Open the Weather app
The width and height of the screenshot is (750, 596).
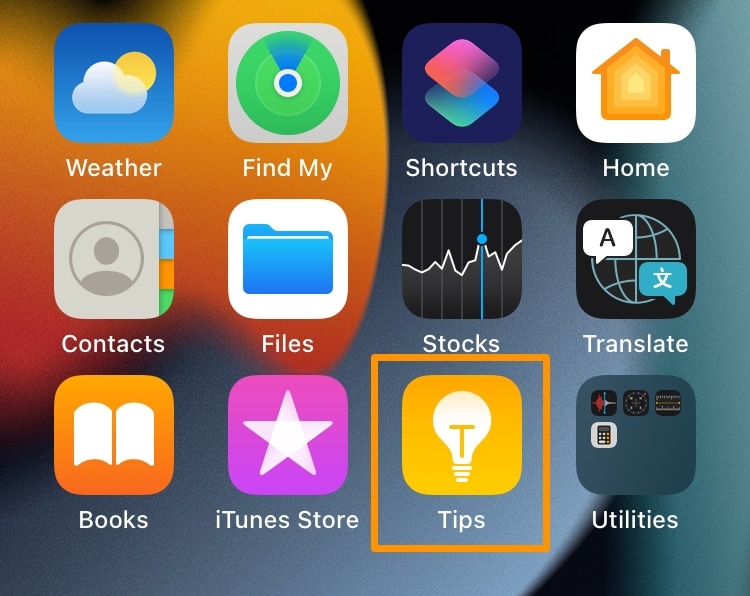click(x=114, y=83)
